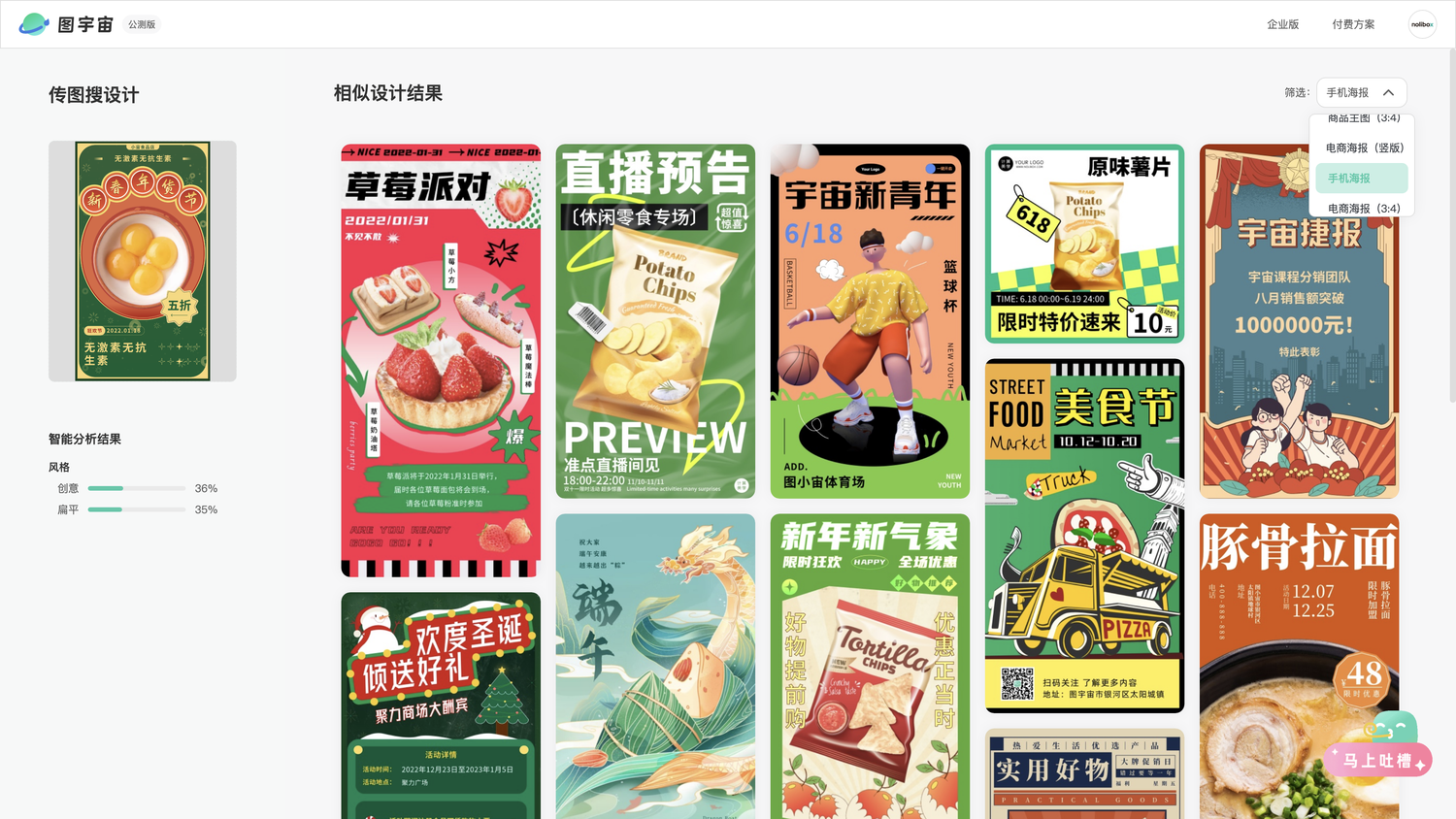Open the 草莓派对 poster template
1456x819 pixels.
[x=441, y=360]
